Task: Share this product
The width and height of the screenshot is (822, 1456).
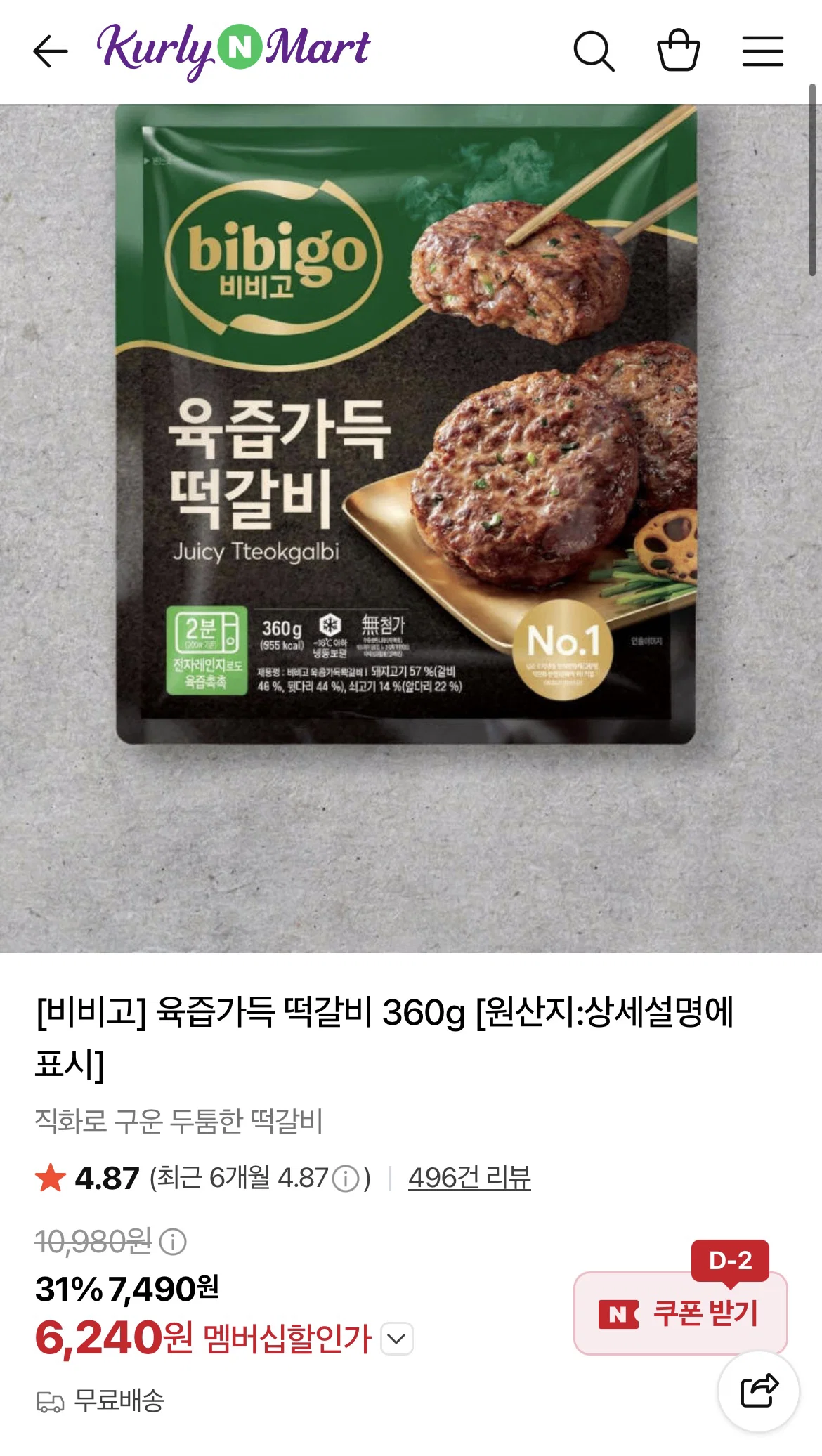Action: [759, 1391]
